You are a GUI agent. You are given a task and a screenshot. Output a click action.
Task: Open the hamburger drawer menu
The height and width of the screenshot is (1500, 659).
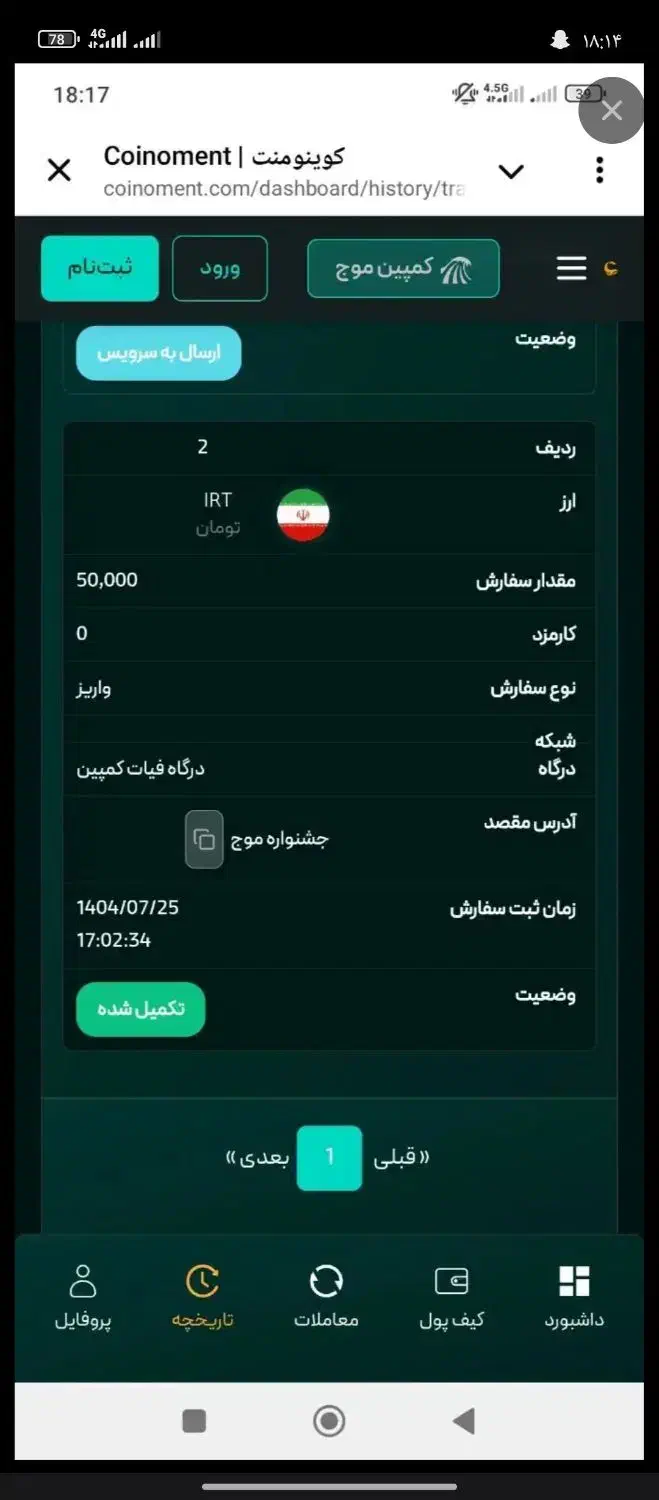[x=571, y=268]
